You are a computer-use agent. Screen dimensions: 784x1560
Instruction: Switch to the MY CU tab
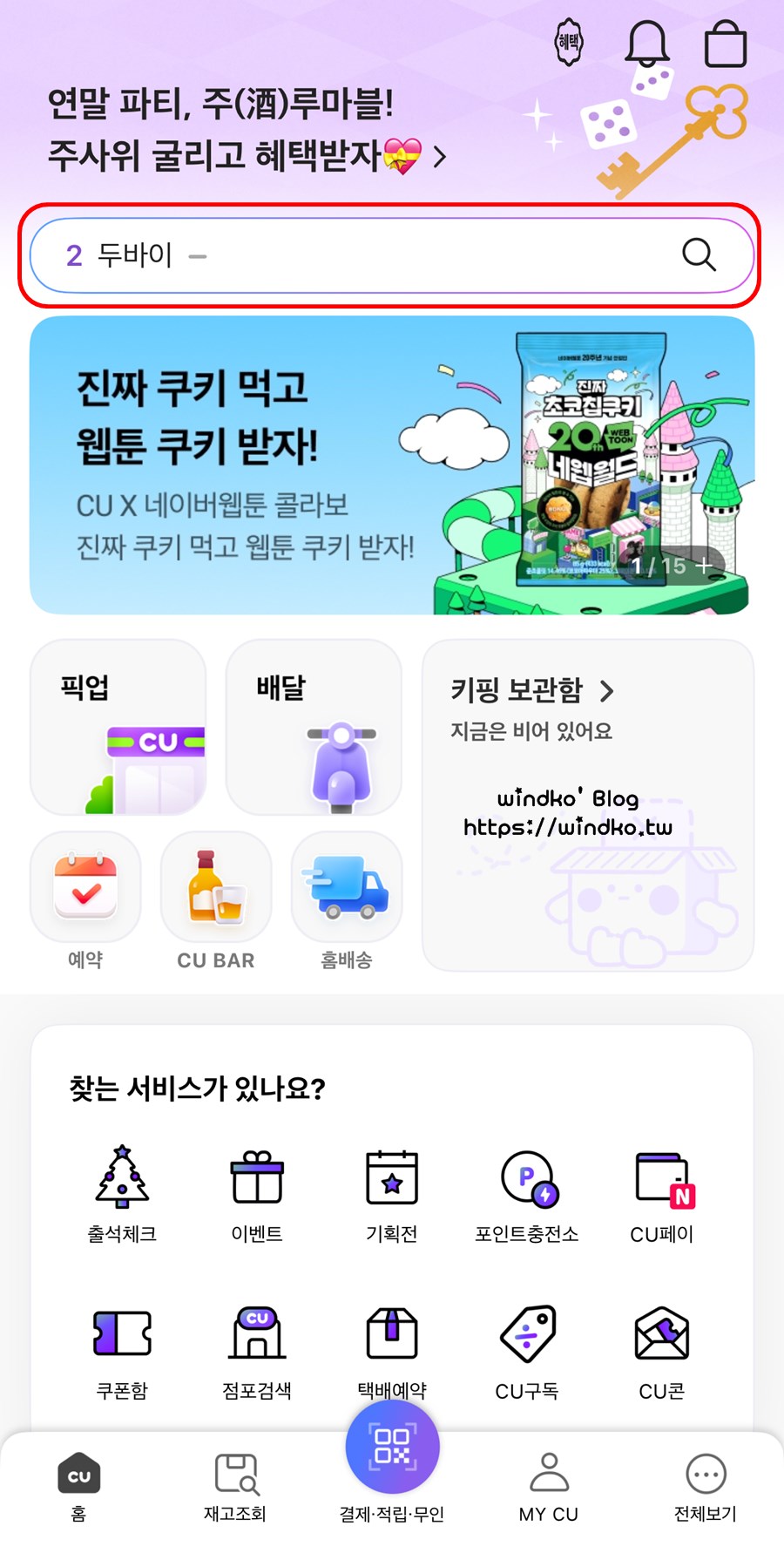coord(549,1487)
